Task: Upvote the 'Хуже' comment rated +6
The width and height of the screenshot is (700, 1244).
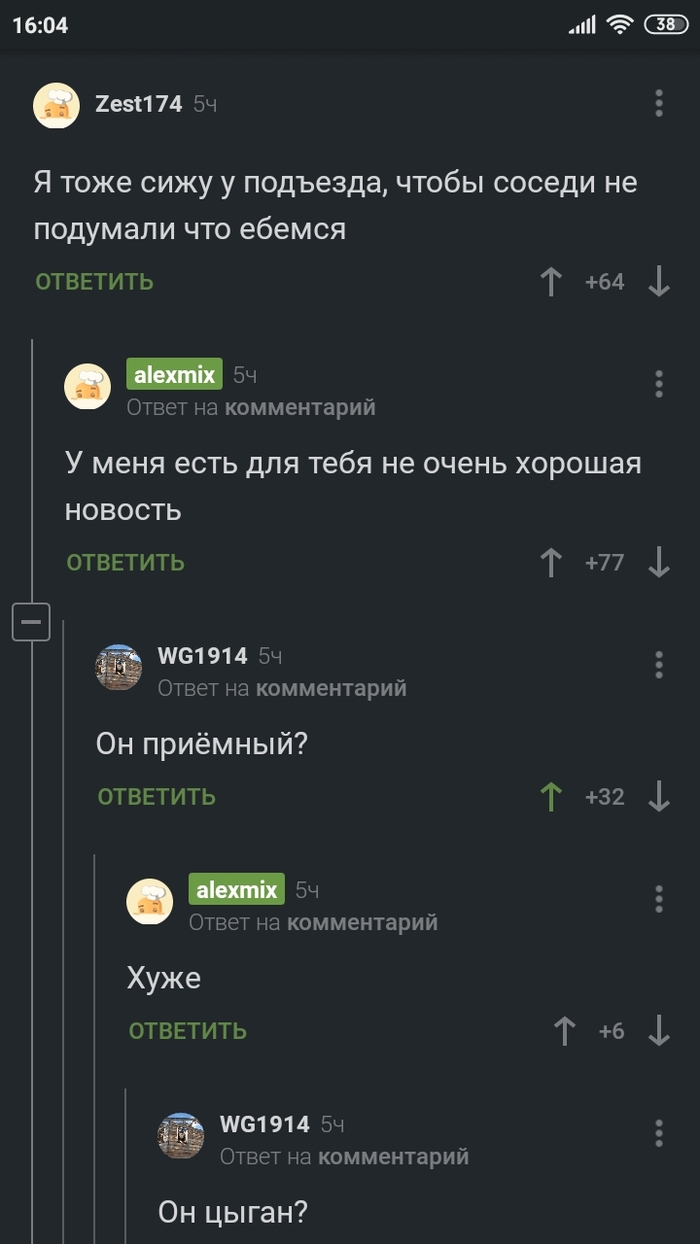Action: point(564,1031)
